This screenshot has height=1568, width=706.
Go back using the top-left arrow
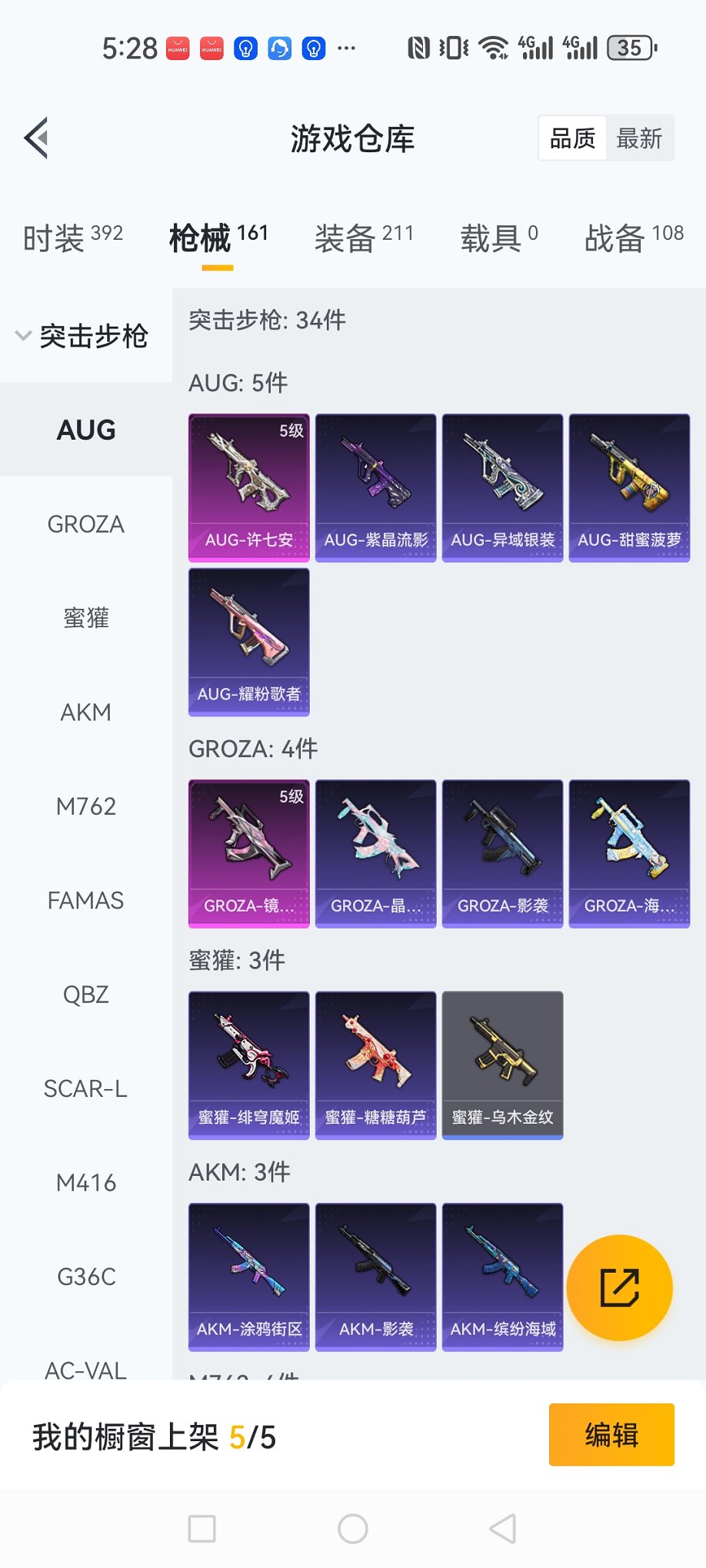[x=37, y=138]
